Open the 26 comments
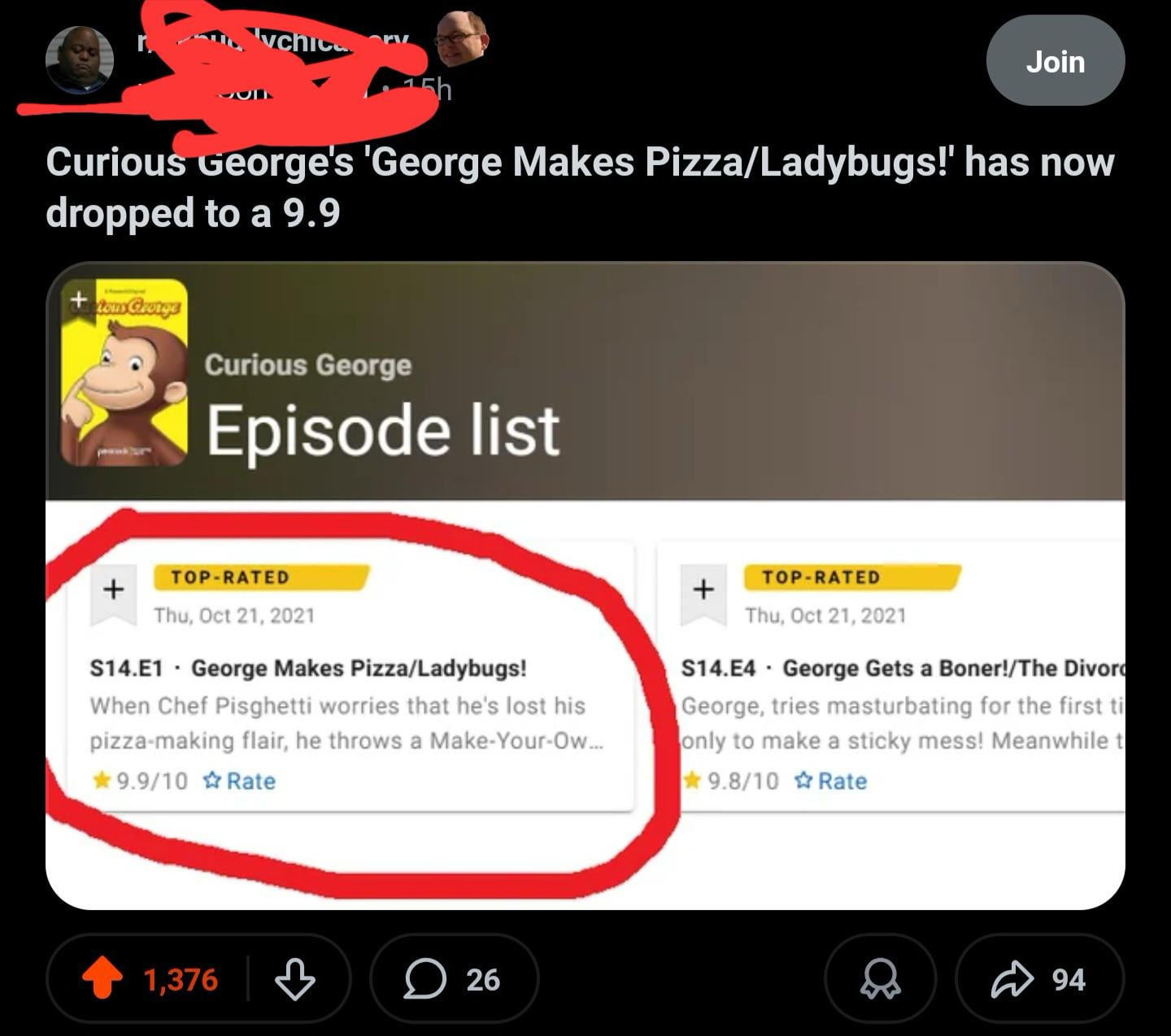This screenshot has height=1036, width=1171. pyautogui.click(x=454, y=978)
